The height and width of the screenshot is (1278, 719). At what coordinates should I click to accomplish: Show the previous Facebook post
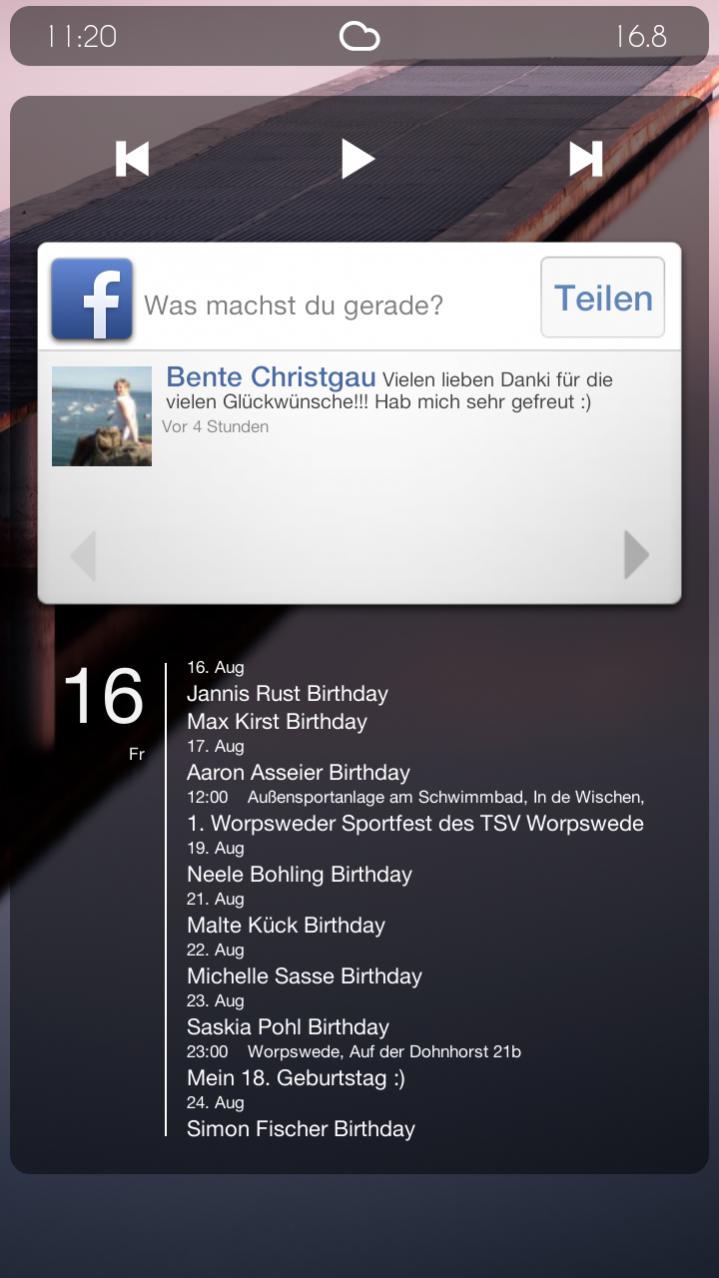(83, 555)
